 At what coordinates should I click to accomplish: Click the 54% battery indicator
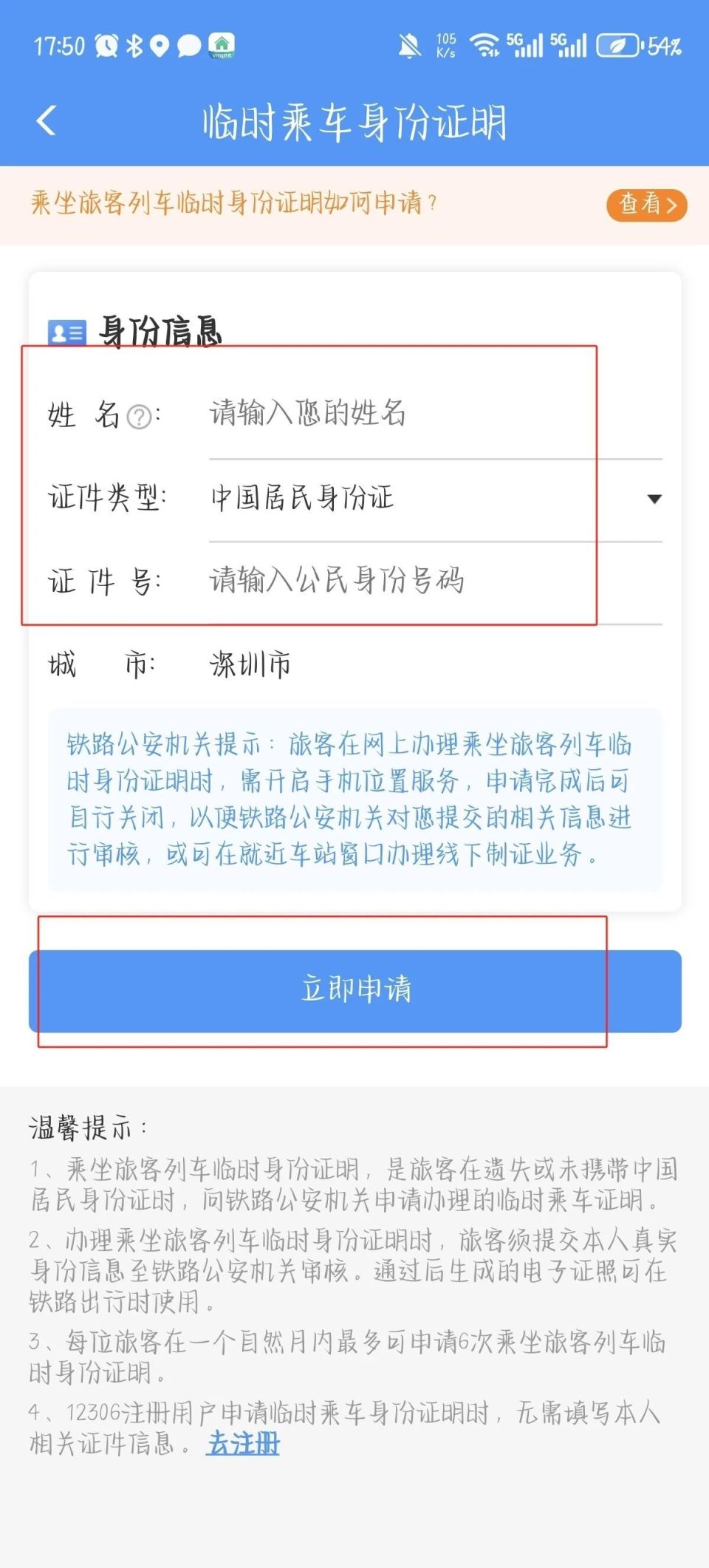click(x=664, y=47)
